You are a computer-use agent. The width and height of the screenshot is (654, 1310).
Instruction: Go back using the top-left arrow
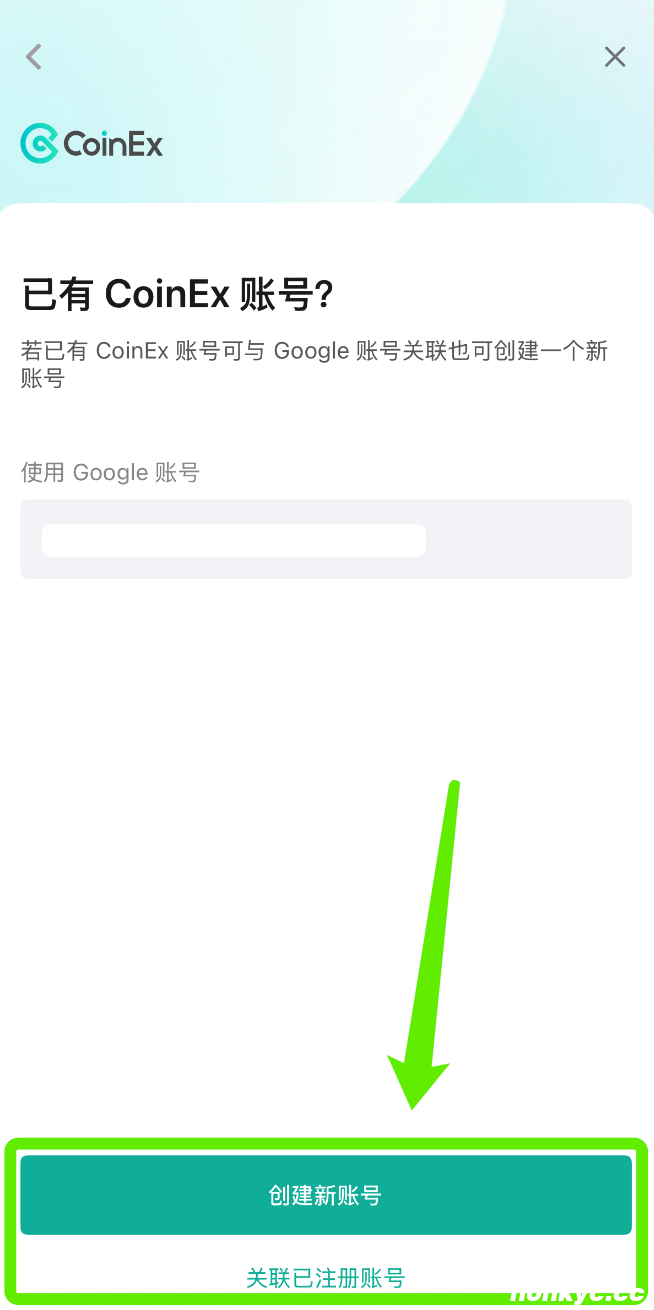34,57
